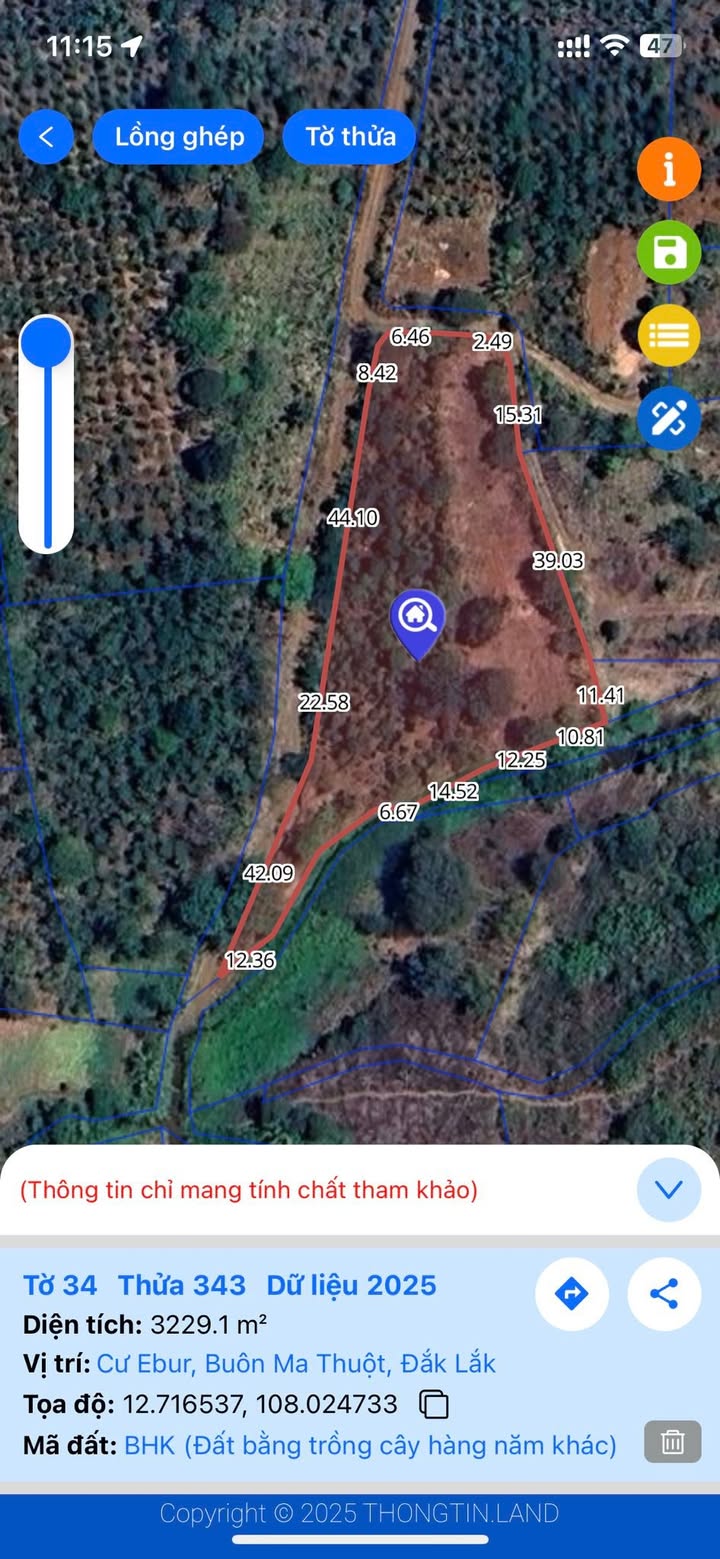Save the parcel with the green icon

(668, 252)
